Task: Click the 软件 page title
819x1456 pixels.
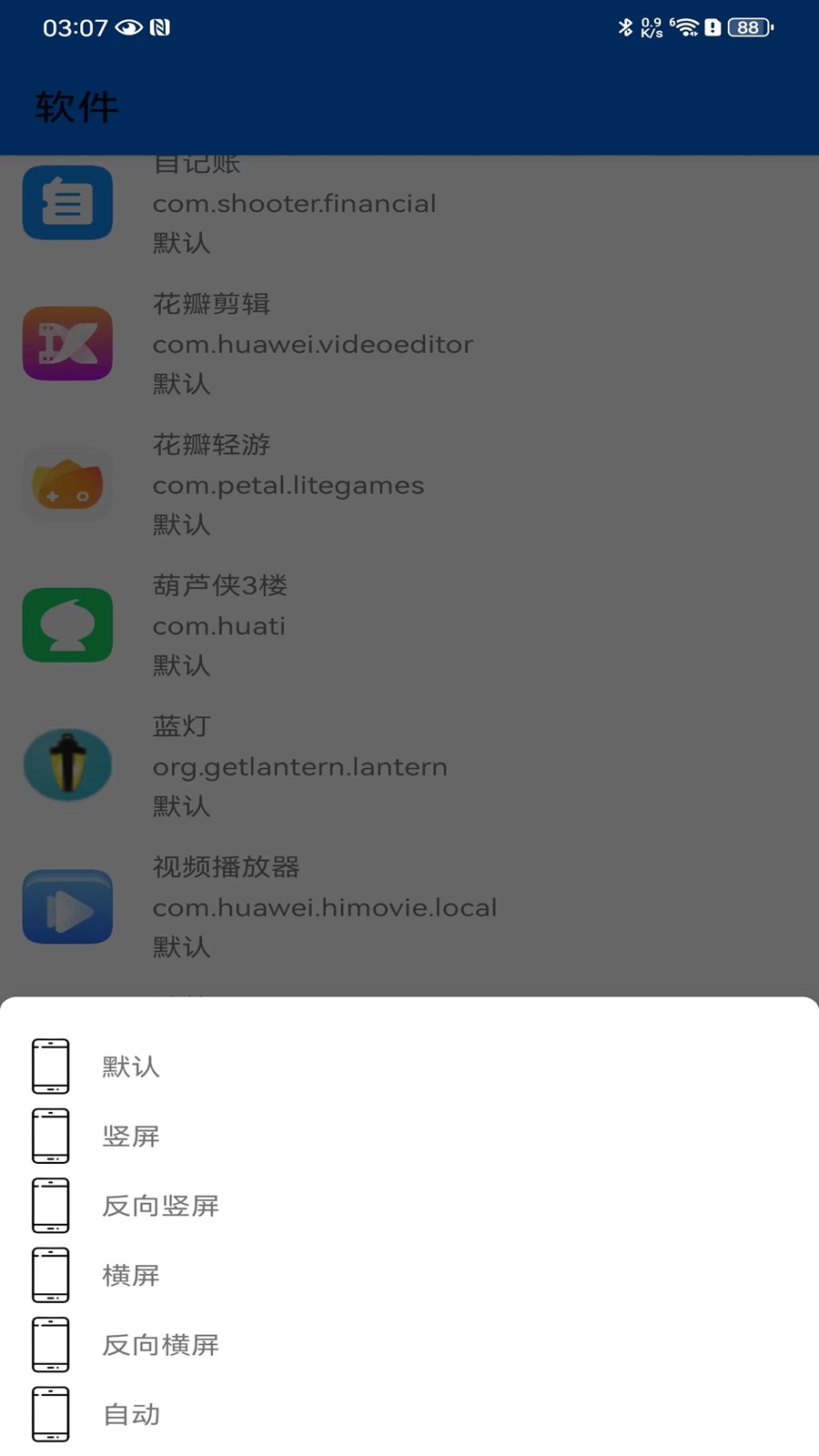Action: (76, 106)
